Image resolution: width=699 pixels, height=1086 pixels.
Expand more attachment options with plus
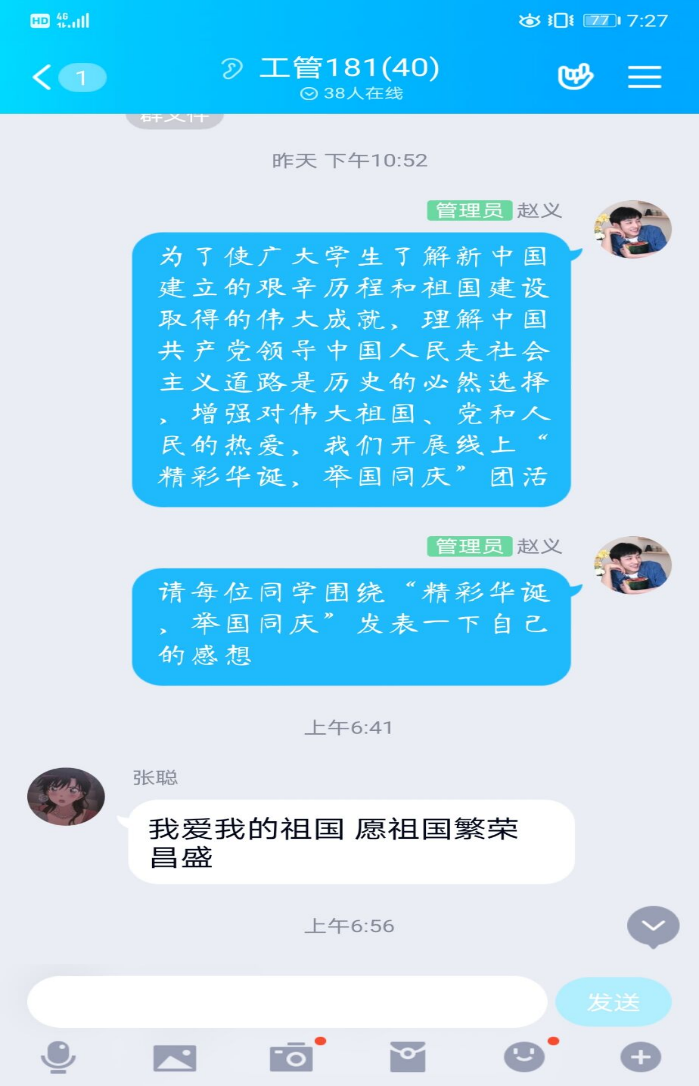(x=640, y=1057)
